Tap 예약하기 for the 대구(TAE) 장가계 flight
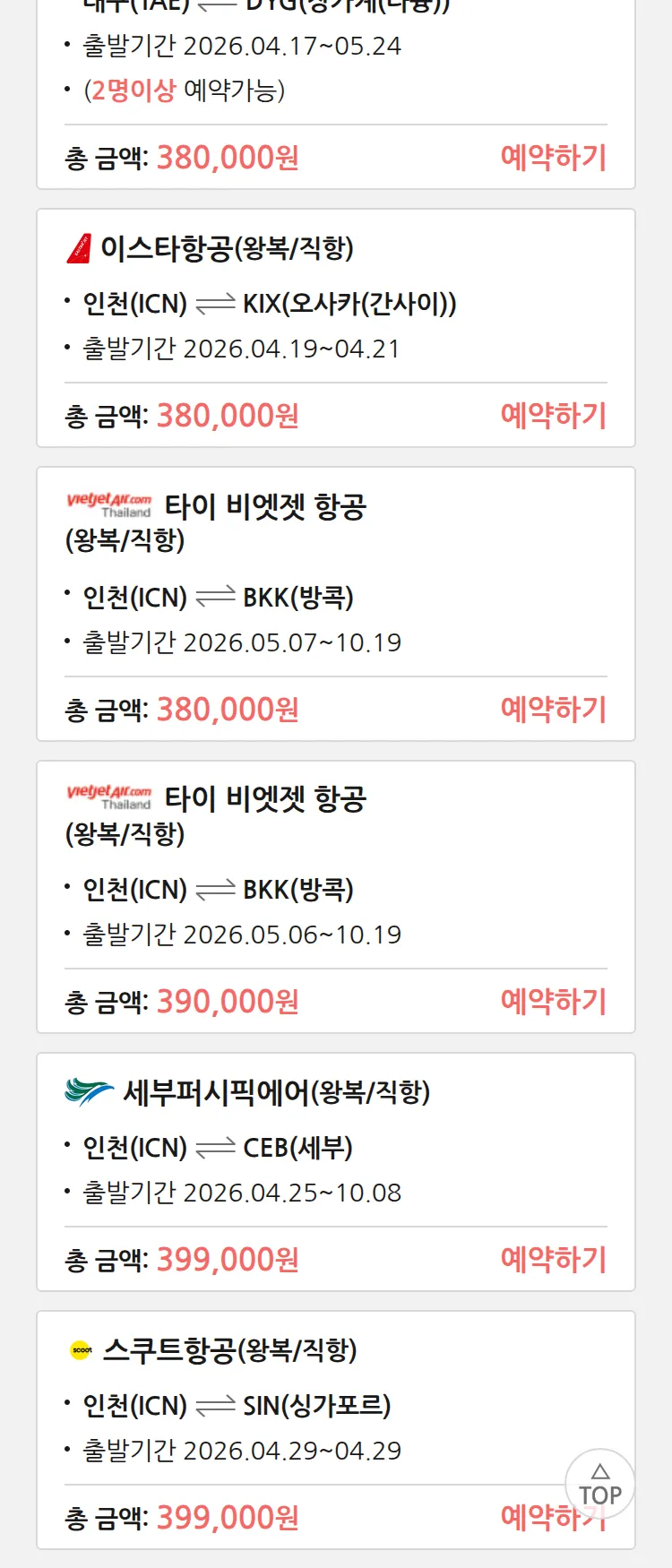The height and width of the screenshot is (1568, 672). 553,158
